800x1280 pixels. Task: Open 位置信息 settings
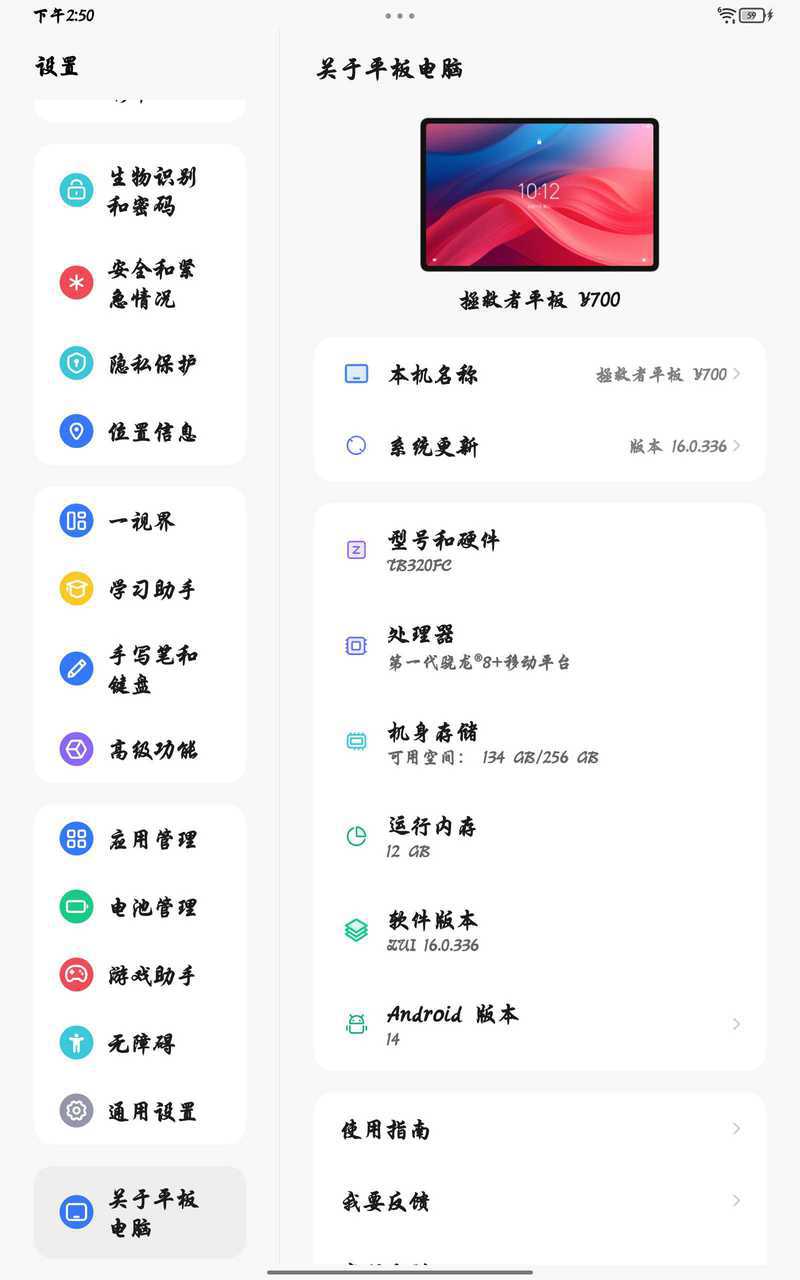tap(140, 431)
